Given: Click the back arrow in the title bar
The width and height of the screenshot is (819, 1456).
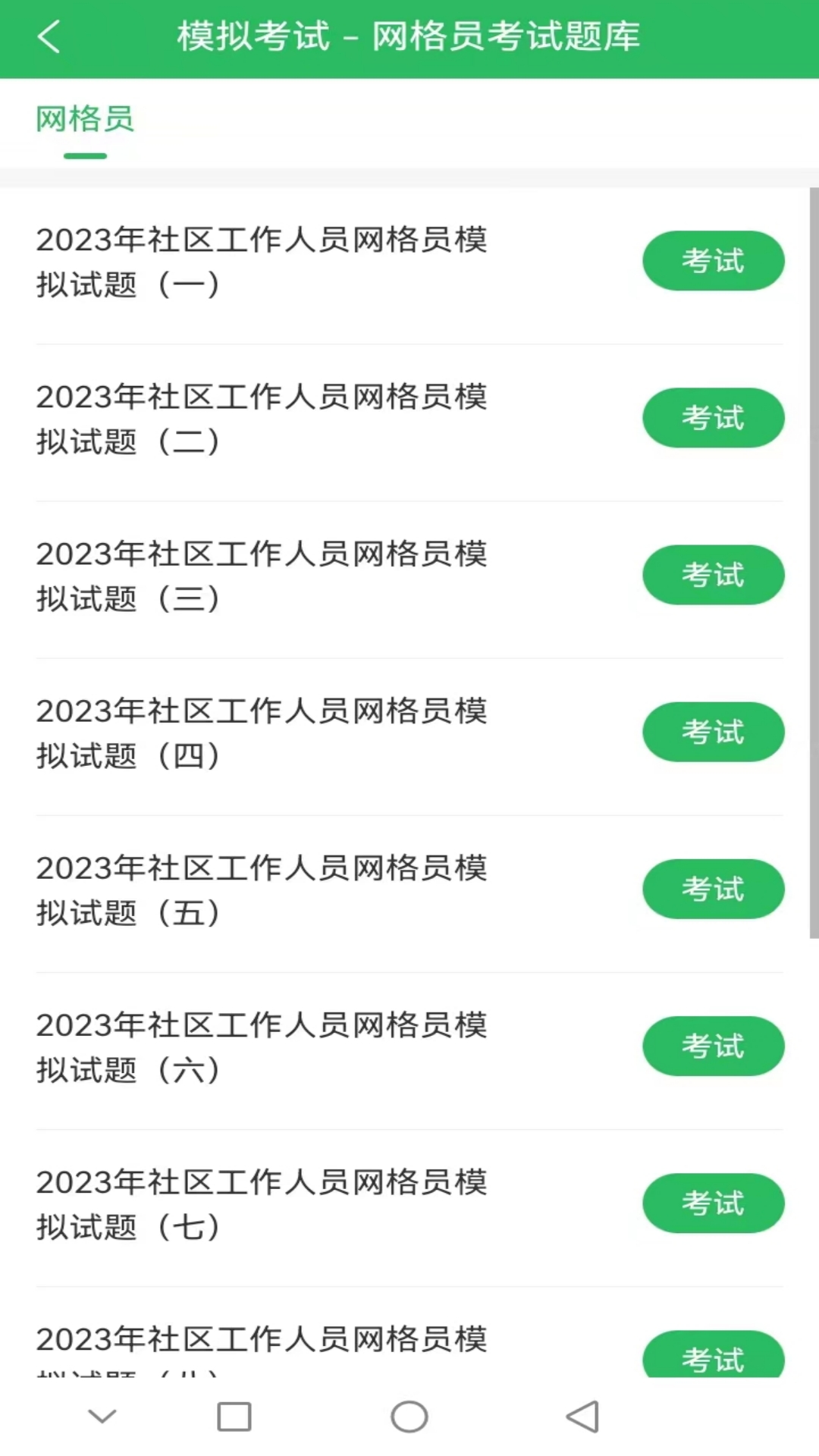Looking at the screenshot, I should coord(49,36).
